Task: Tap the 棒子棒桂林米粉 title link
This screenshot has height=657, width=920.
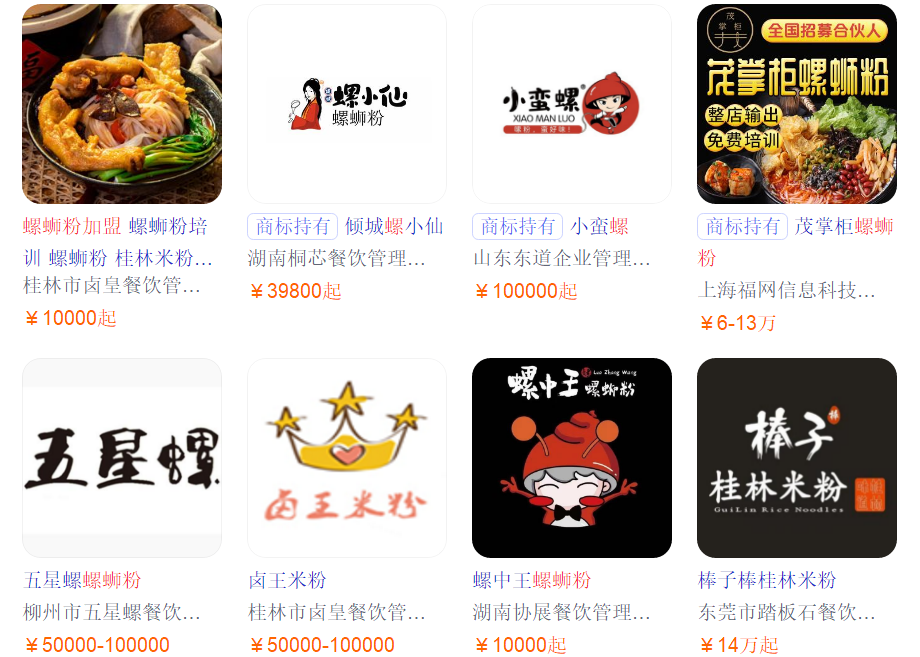Action: pos(767,580)
